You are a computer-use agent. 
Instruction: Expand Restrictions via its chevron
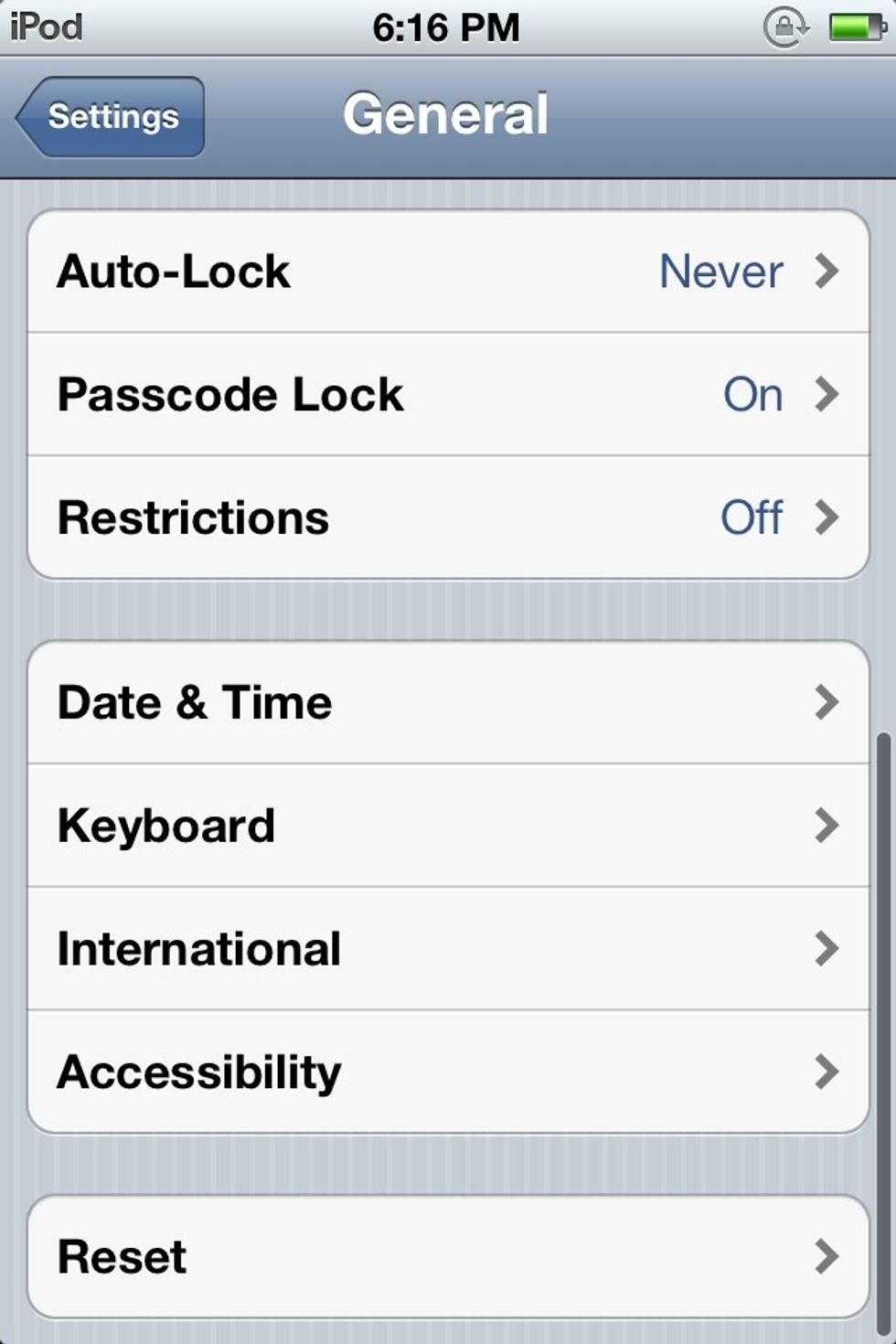coord(830,517)
